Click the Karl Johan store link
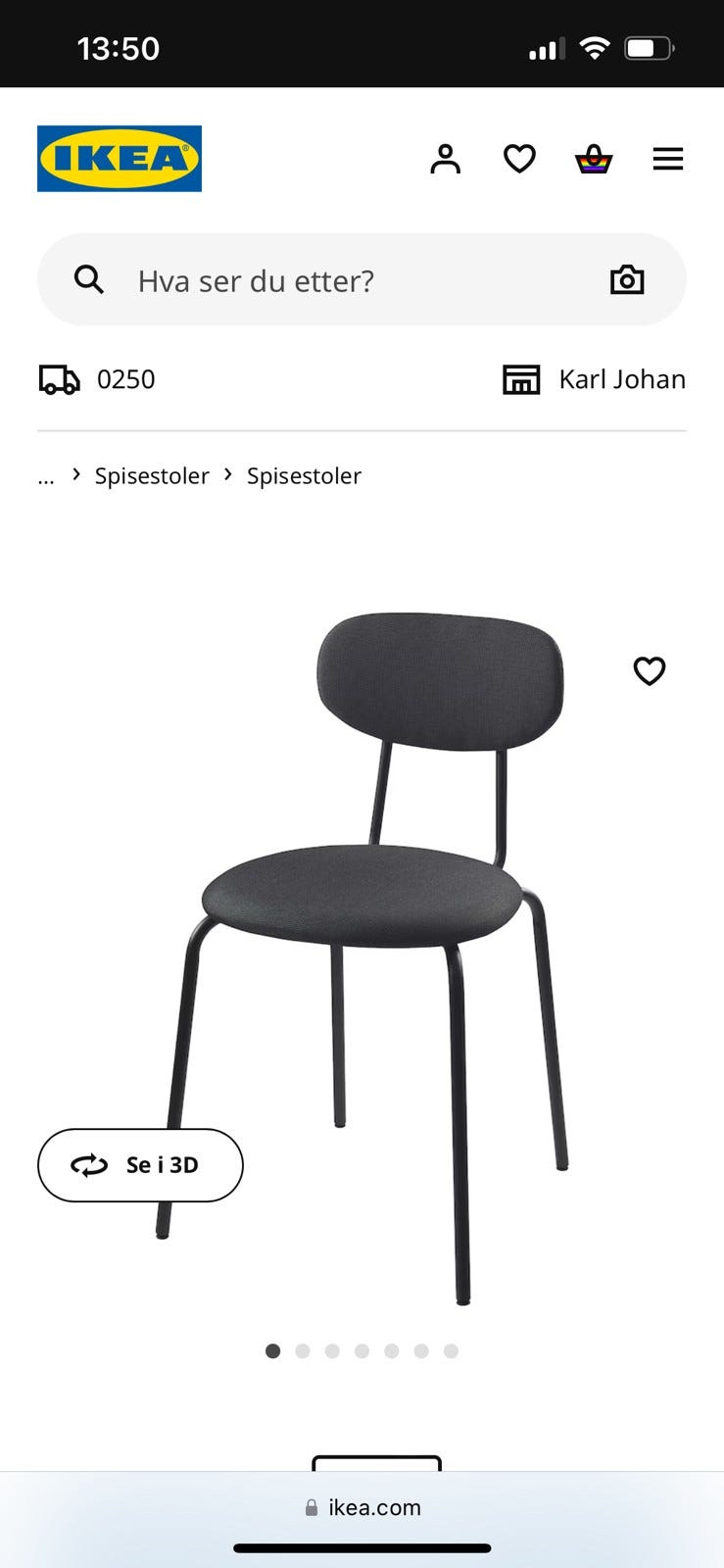This screenshot has height=1568, width=724. click(621, 379)
